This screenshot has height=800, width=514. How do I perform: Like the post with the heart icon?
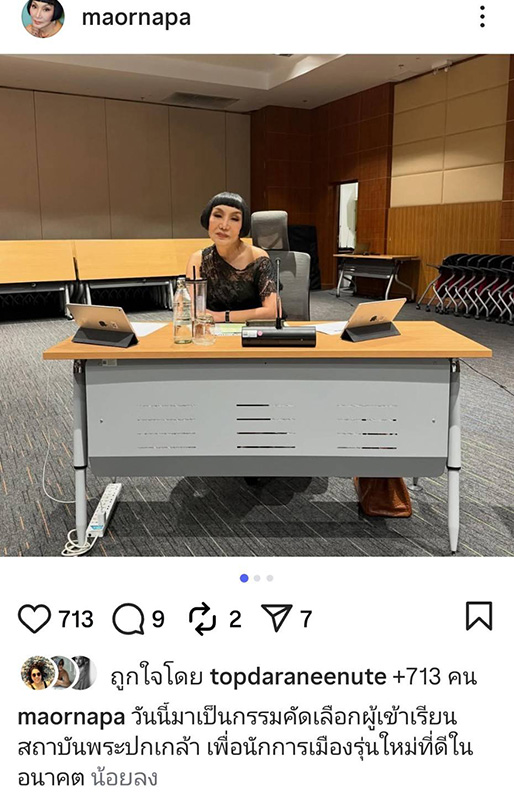click(x=35, y=618)
